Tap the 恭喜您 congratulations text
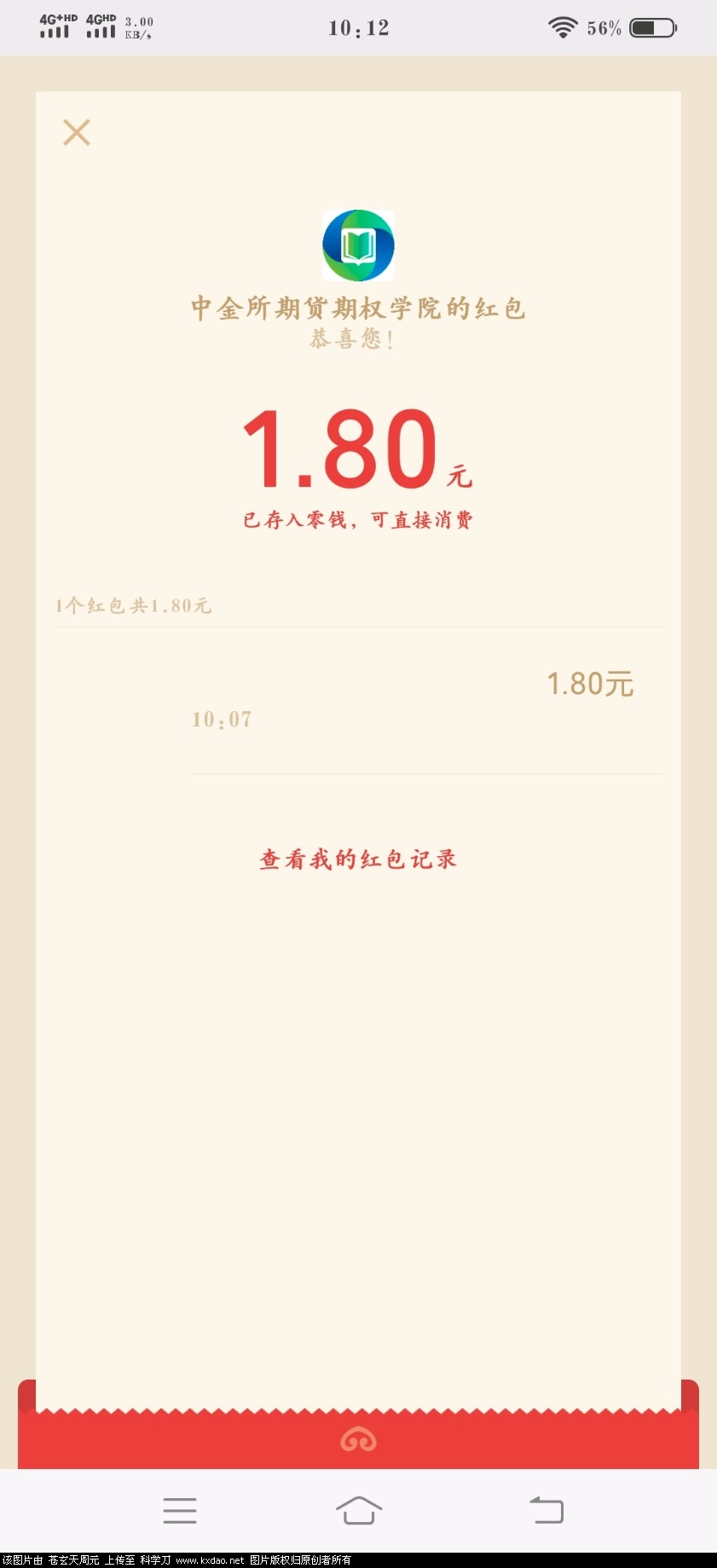This screenshot has width=717, height=1568. coord(358,340)
